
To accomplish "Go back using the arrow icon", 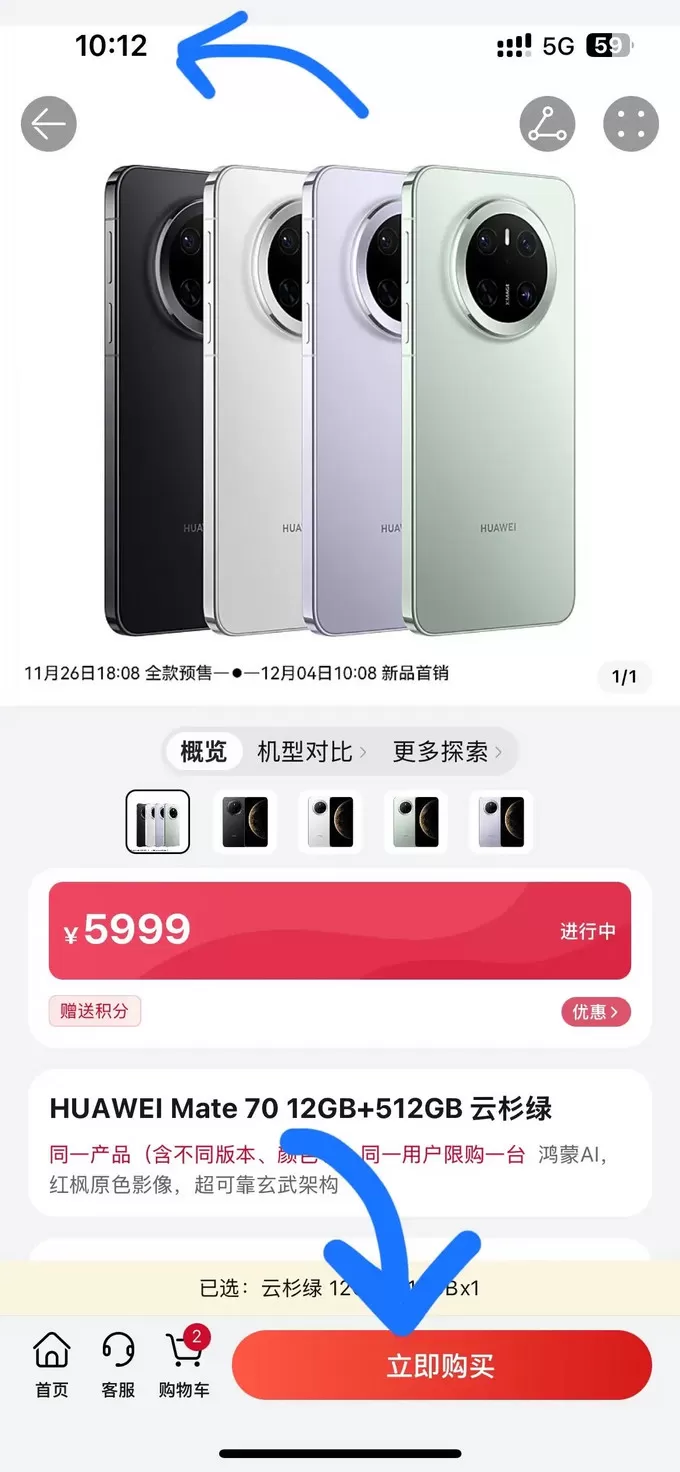I will click(48, 124).
